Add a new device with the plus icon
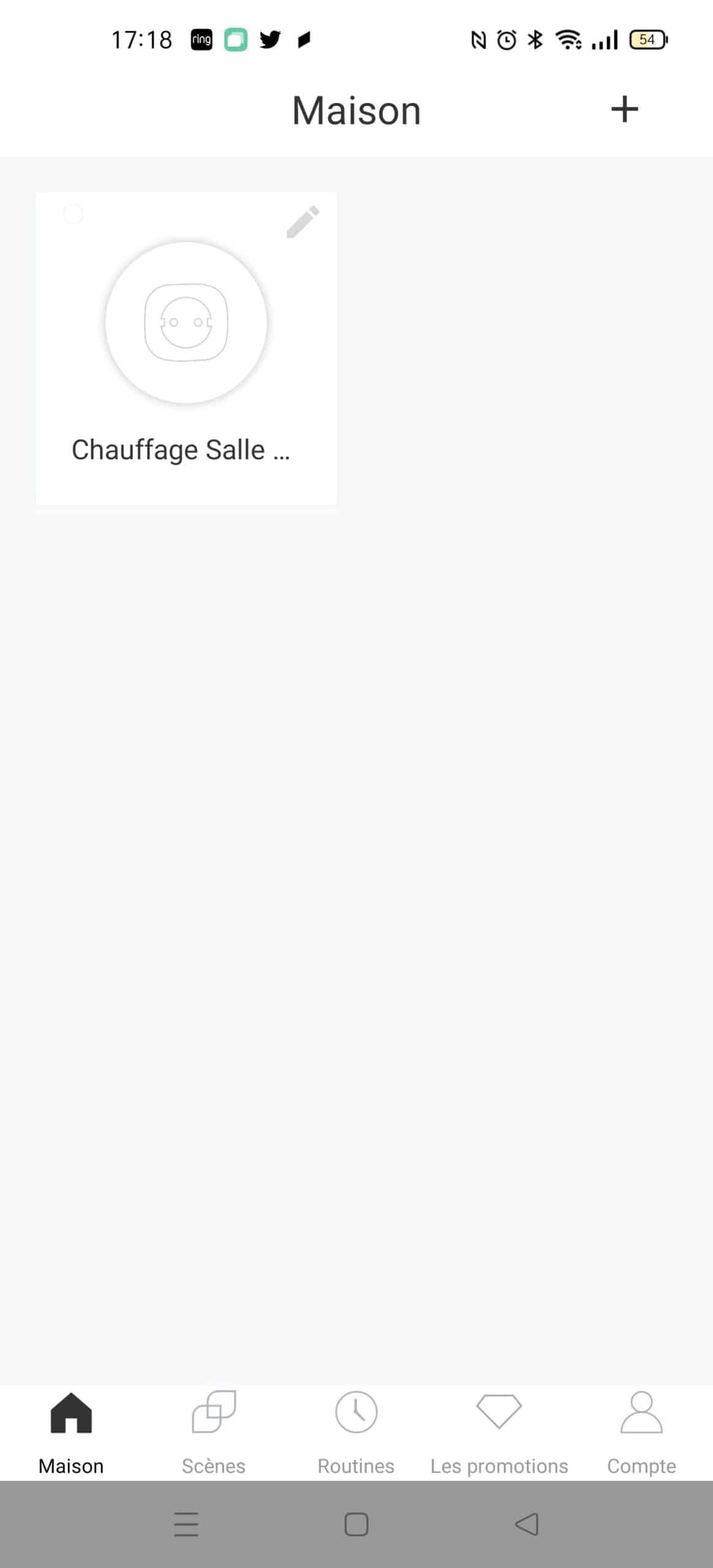Image resolution: width=713 pixels, height=1568 pixels. (624, 110)
